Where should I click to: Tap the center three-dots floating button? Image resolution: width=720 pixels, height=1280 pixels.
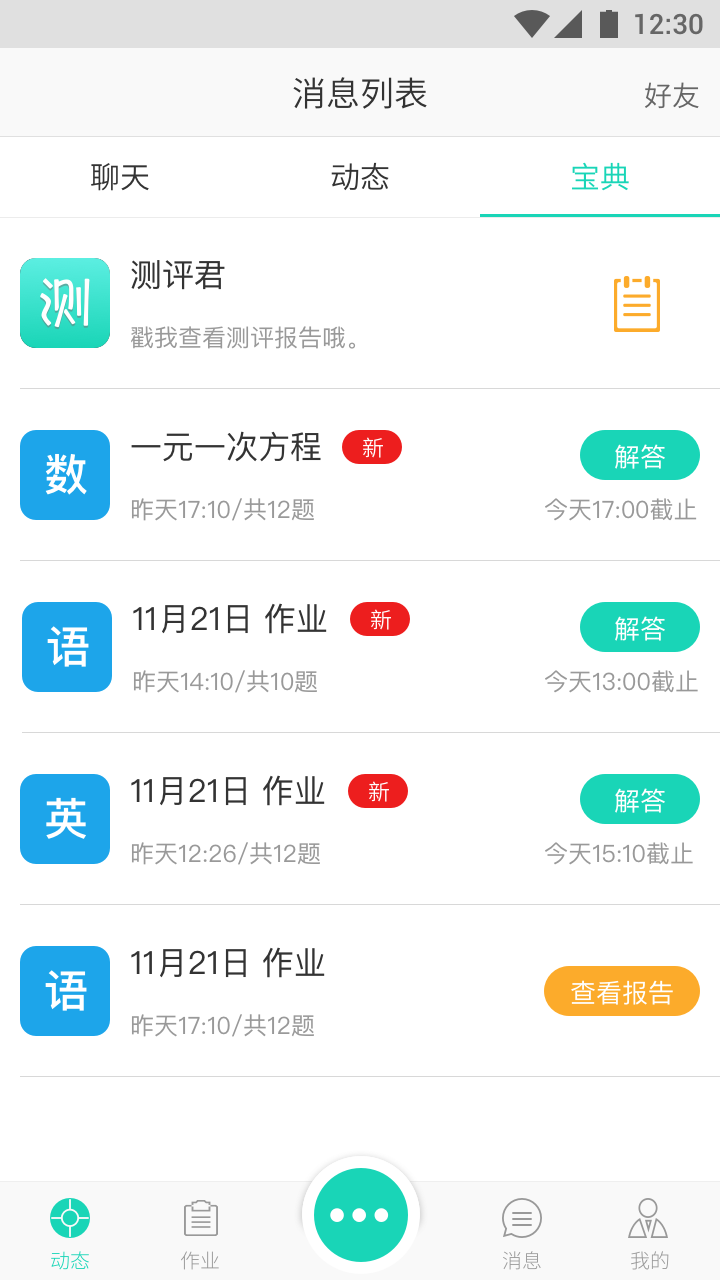tap(360, 1215)
